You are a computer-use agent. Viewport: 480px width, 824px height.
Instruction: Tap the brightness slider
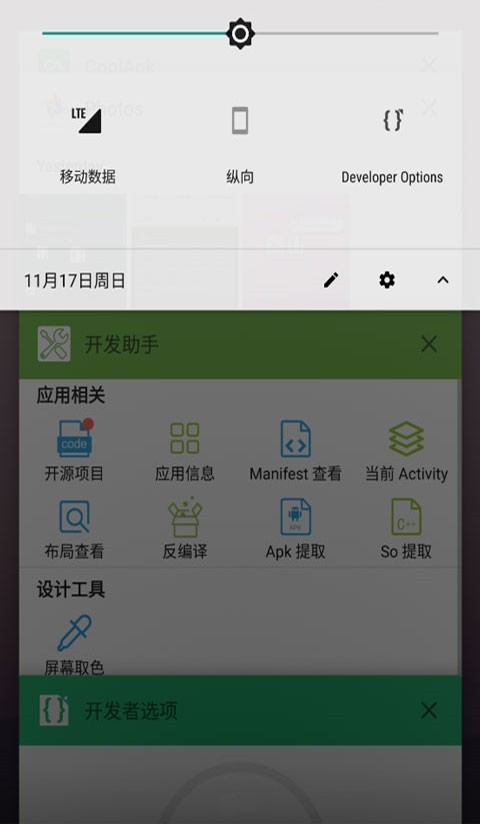coord(240,34)
